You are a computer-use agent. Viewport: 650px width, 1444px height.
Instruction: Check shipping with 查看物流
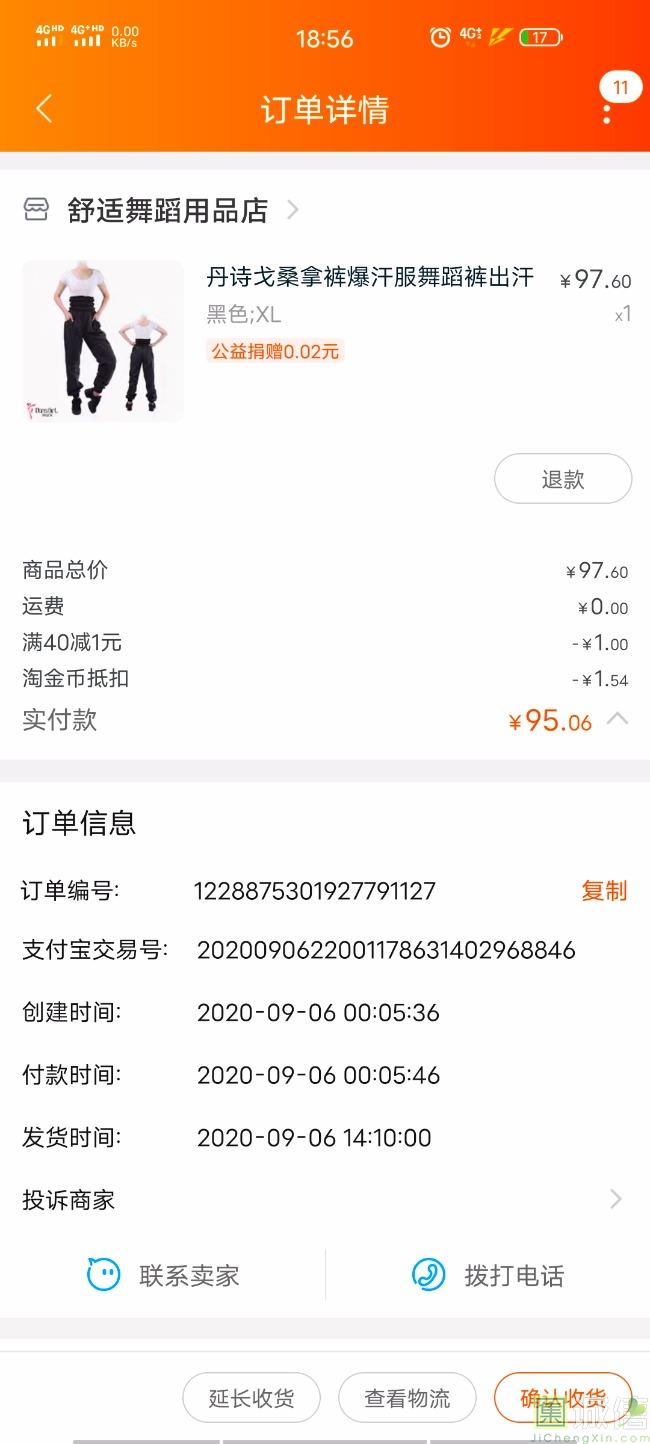(407, 1398)
